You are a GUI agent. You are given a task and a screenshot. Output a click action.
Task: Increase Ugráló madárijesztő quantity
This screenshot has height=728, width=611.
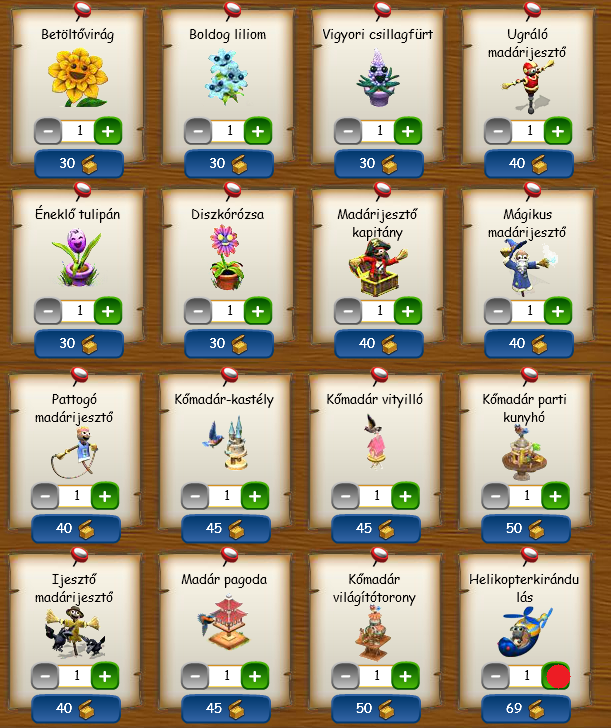tap(557, 131)
